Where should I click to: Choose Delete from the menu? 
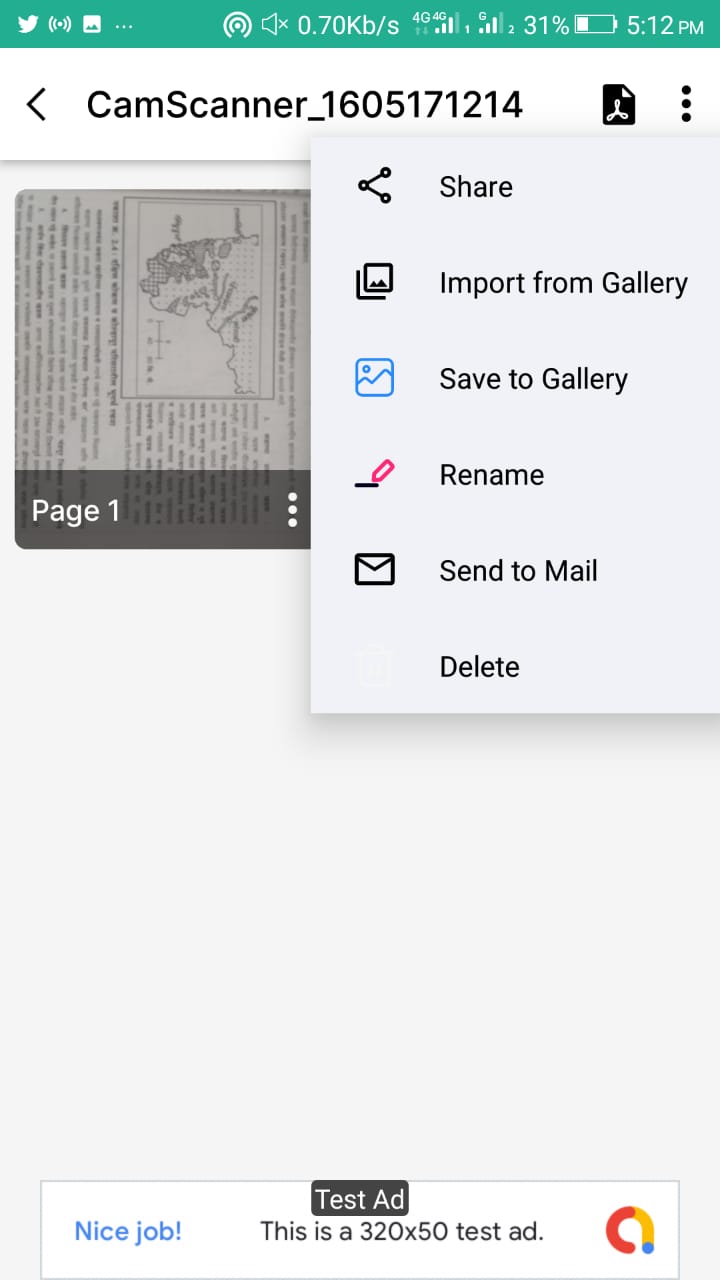point(479,666)
